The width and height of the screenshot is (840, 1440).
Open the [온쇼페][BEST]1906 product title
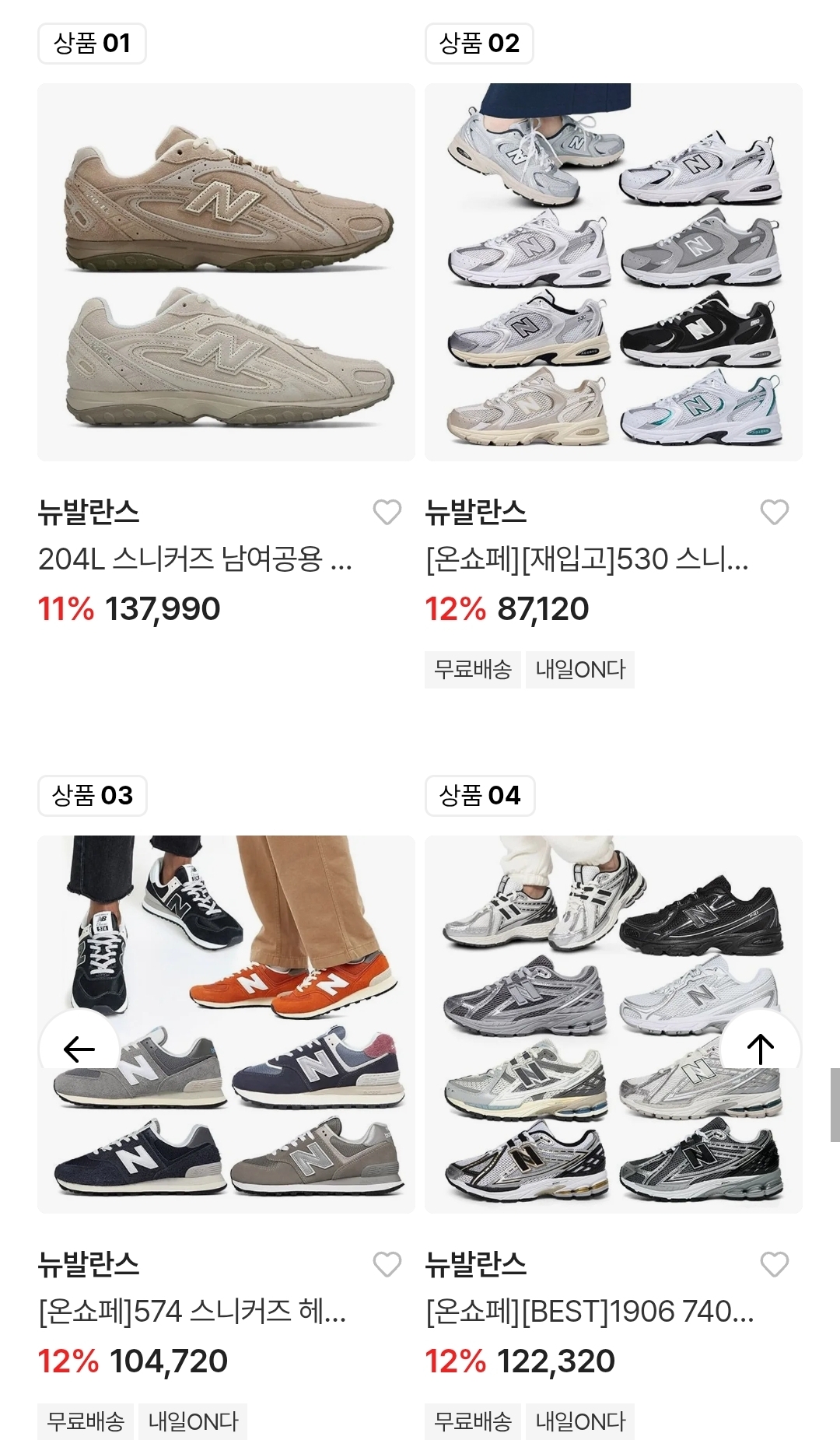[x=589, y=1312]
